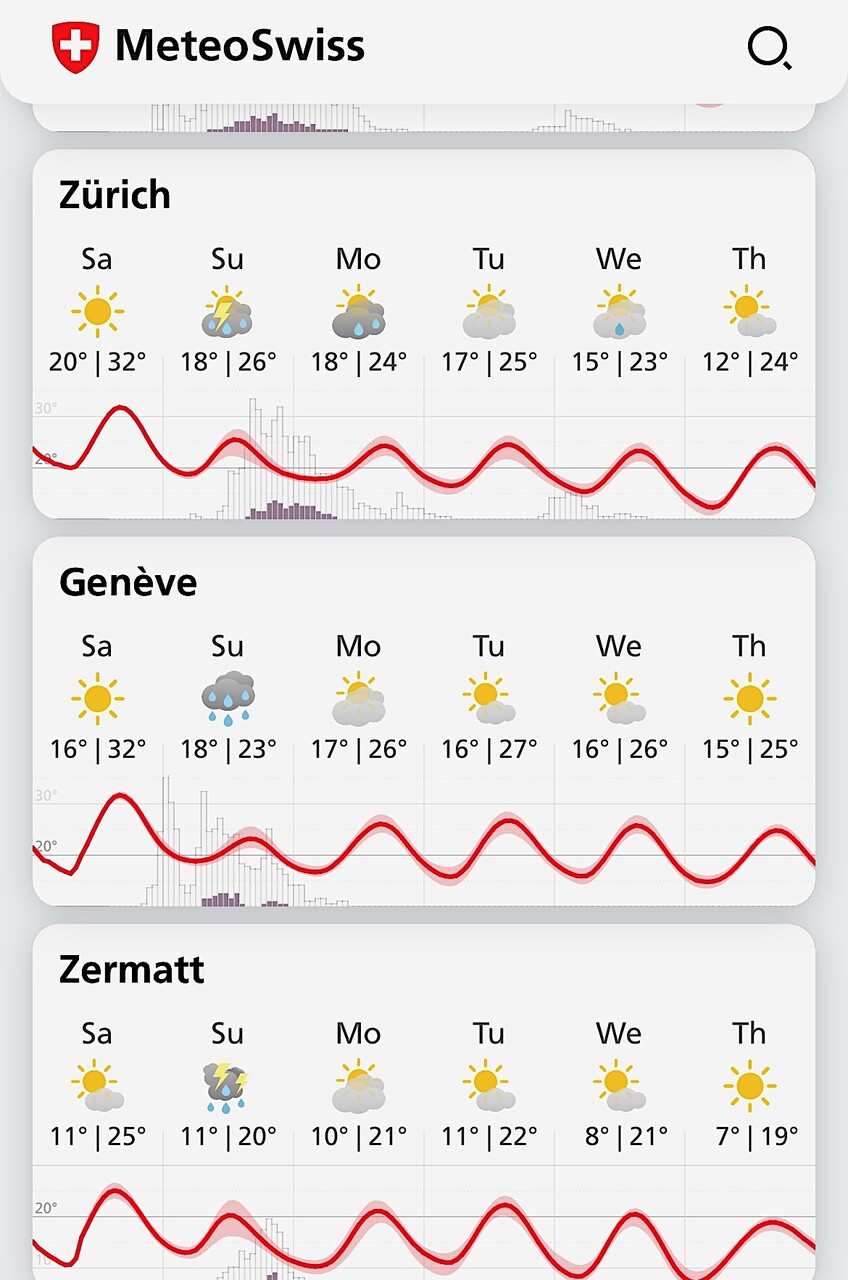Open the Zürich forecast card

tap(424, 334)
